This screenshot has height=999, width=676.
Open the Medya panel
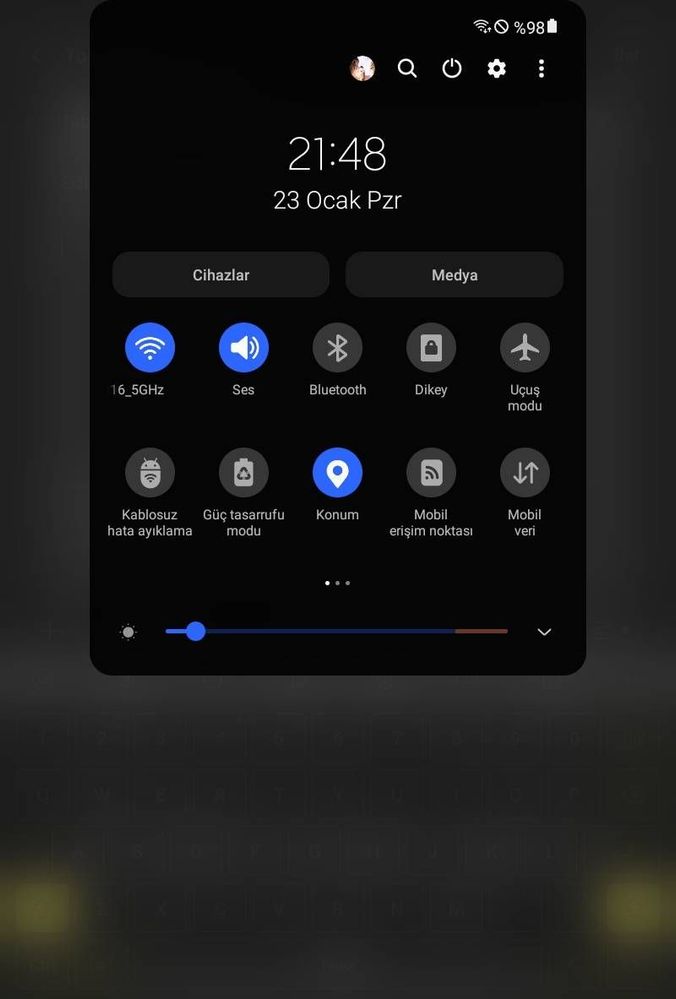coord(454,275)
